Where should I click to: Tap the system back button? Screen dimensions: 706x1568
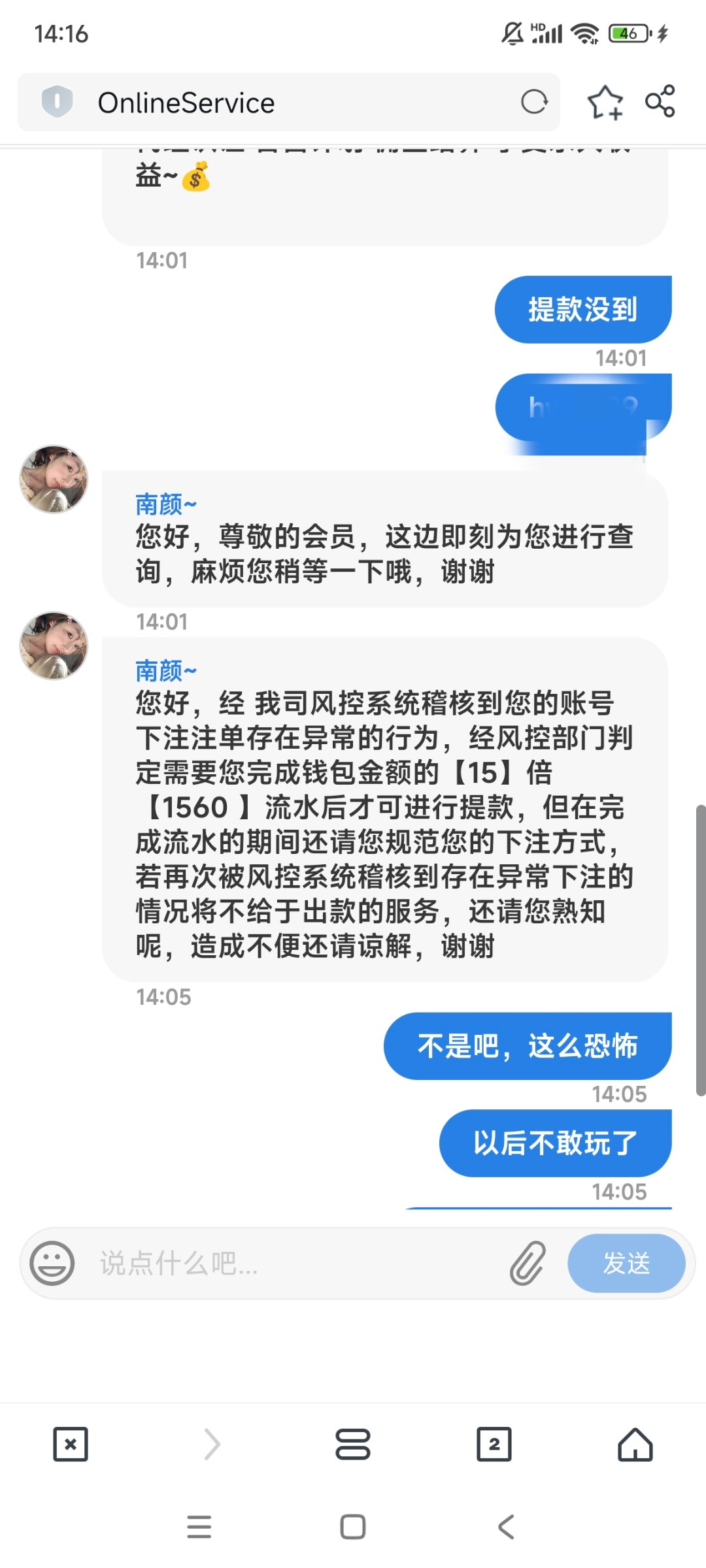tap(506, 1527)
